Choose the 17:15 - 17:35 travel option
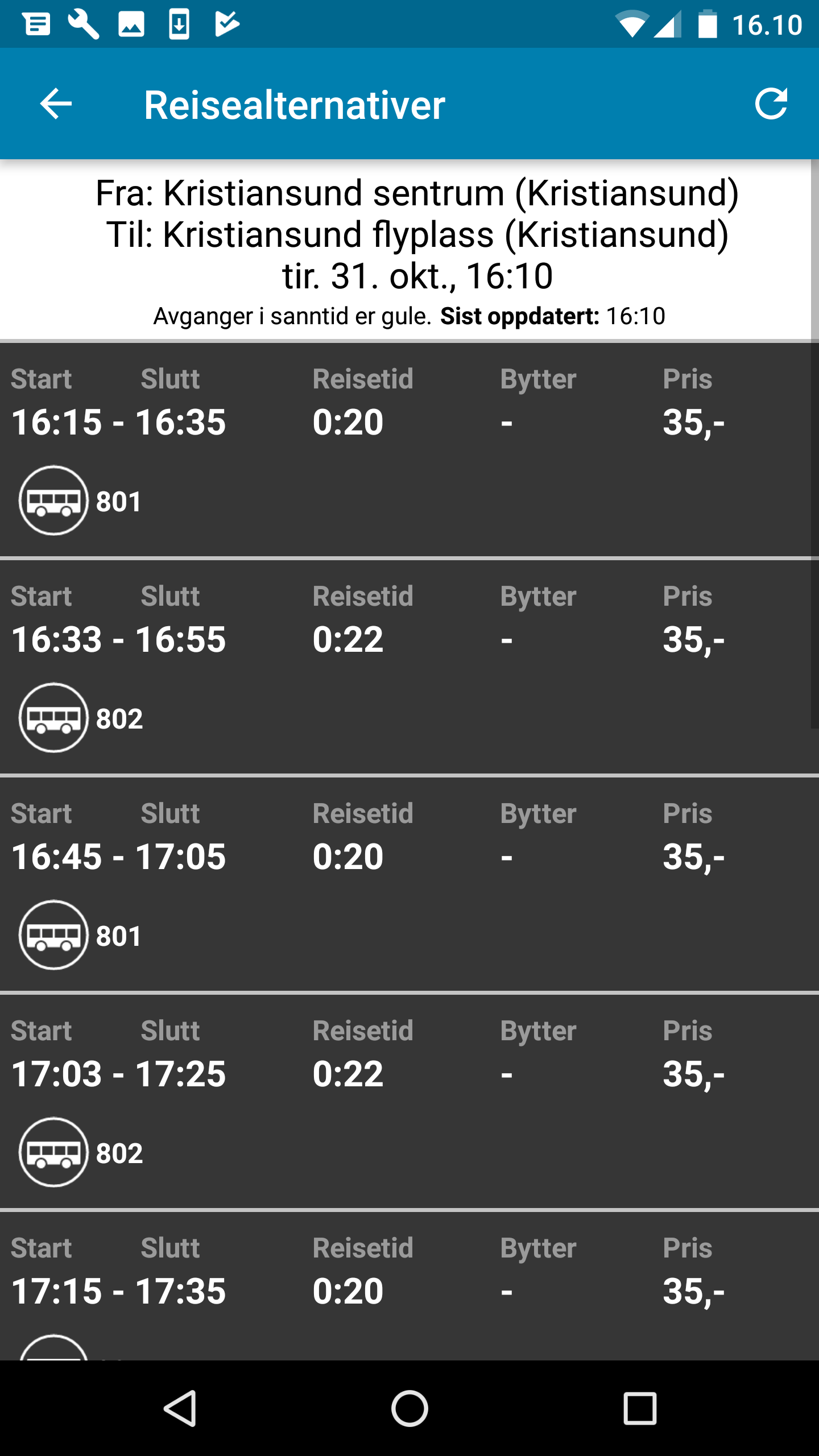The width and height of the screenshot is (819, 1456). [409, 1287]
